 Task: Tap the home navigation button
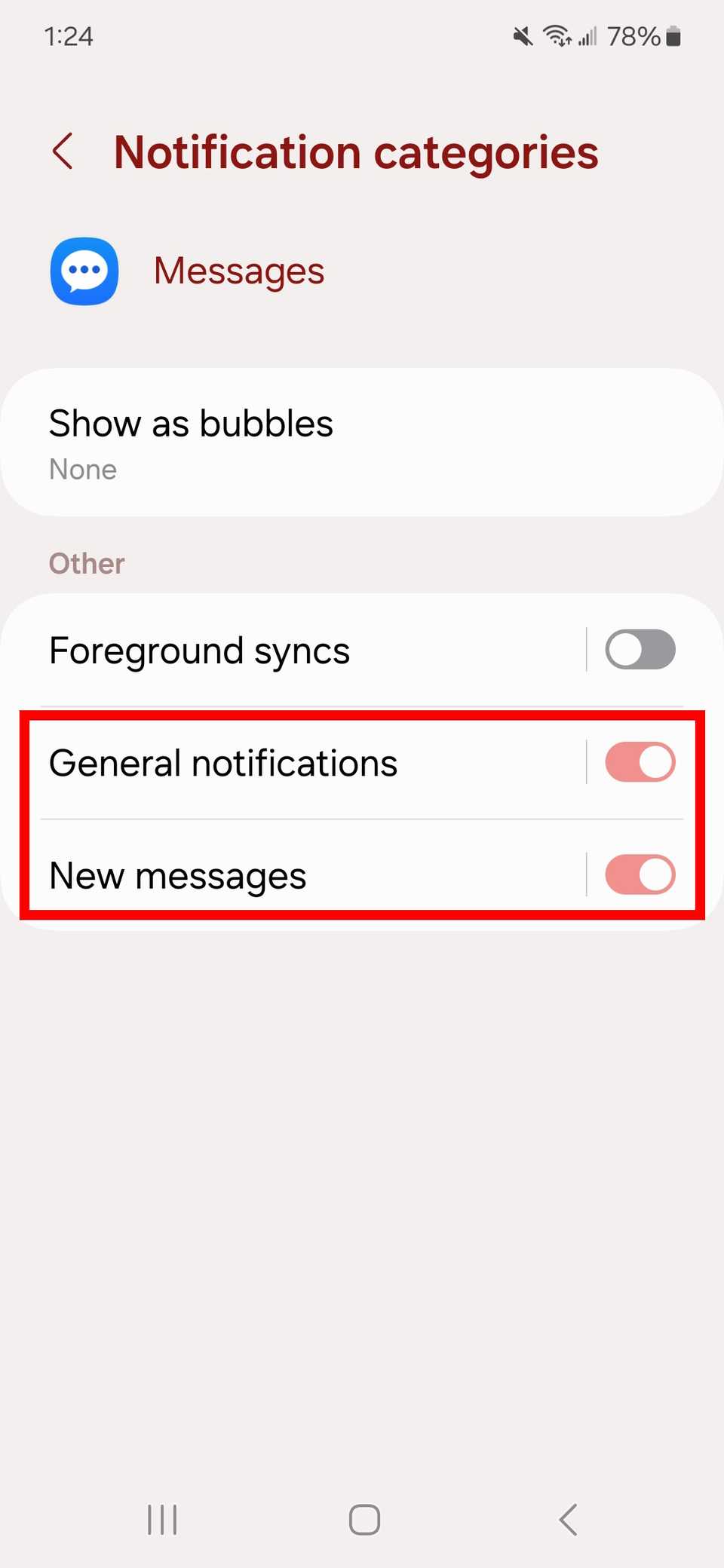[x=362, y=1521]
